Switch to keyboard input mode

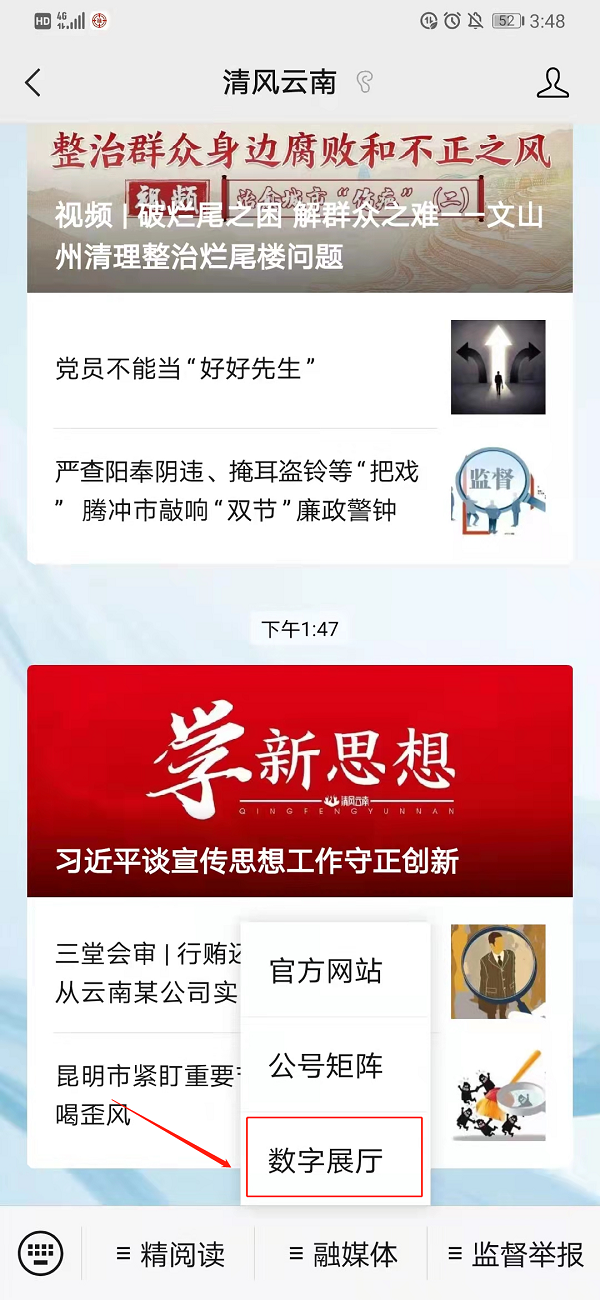tap(41, 1253)
